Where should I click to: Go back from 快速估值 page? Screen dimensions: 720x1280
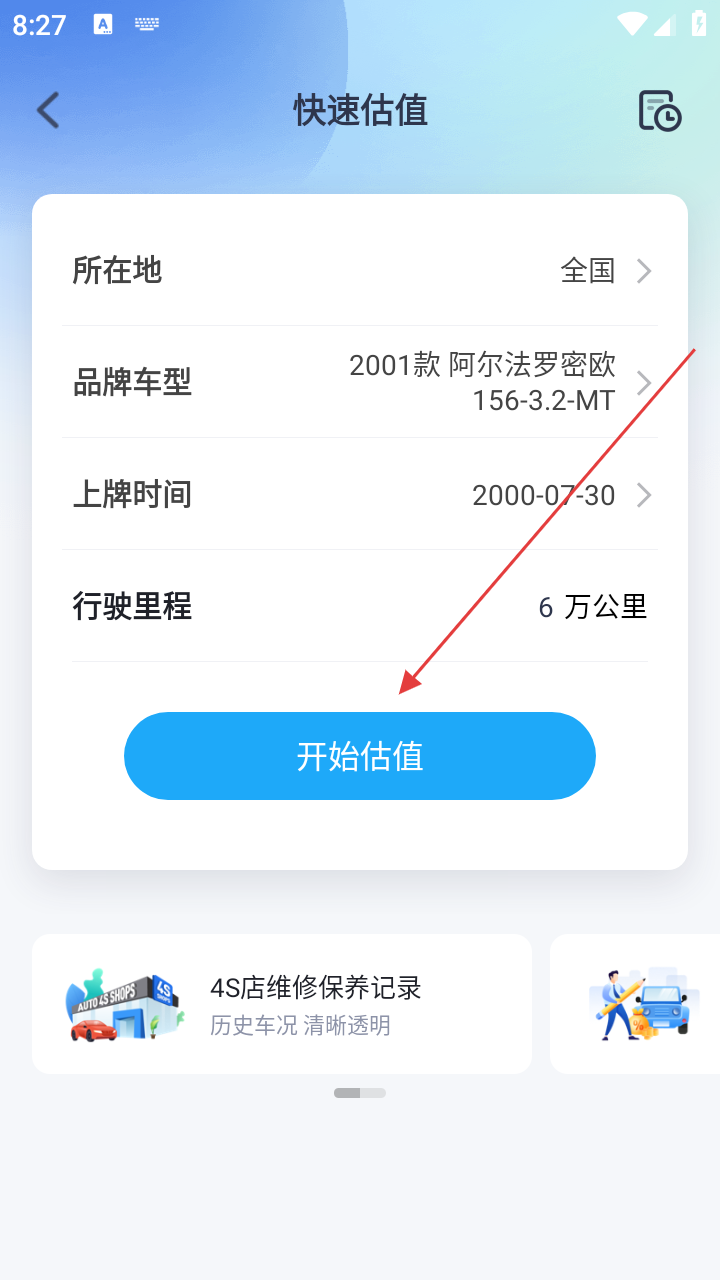tap(48, 110)
